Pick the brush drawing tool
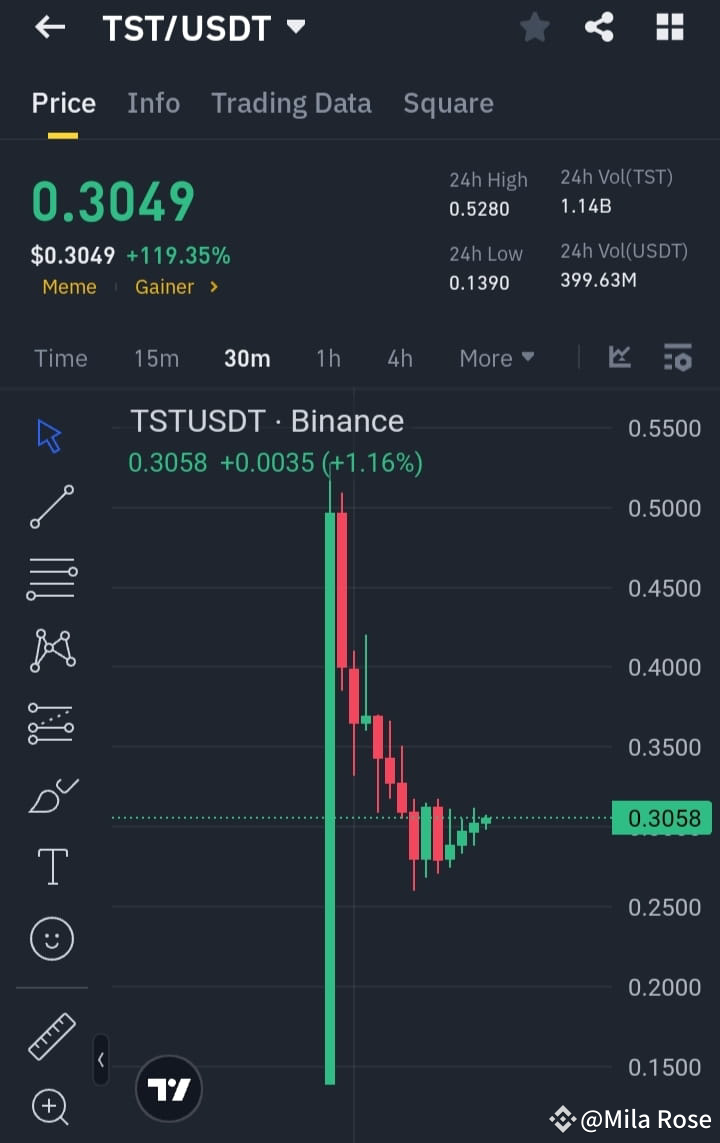The width and height of the screenshot is (720, 1143). (x=51, y=795)
